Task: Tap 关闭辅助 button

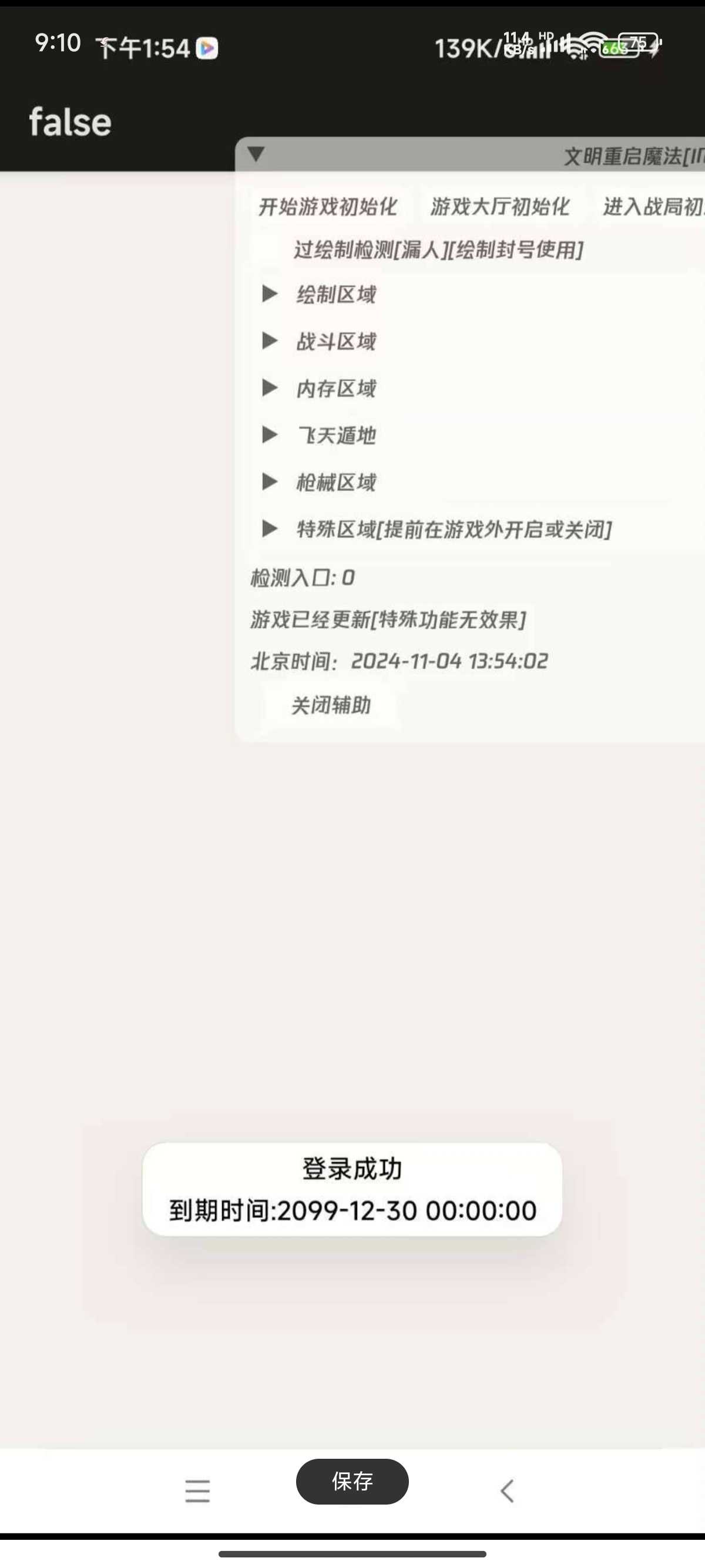Action: [331, 705]
